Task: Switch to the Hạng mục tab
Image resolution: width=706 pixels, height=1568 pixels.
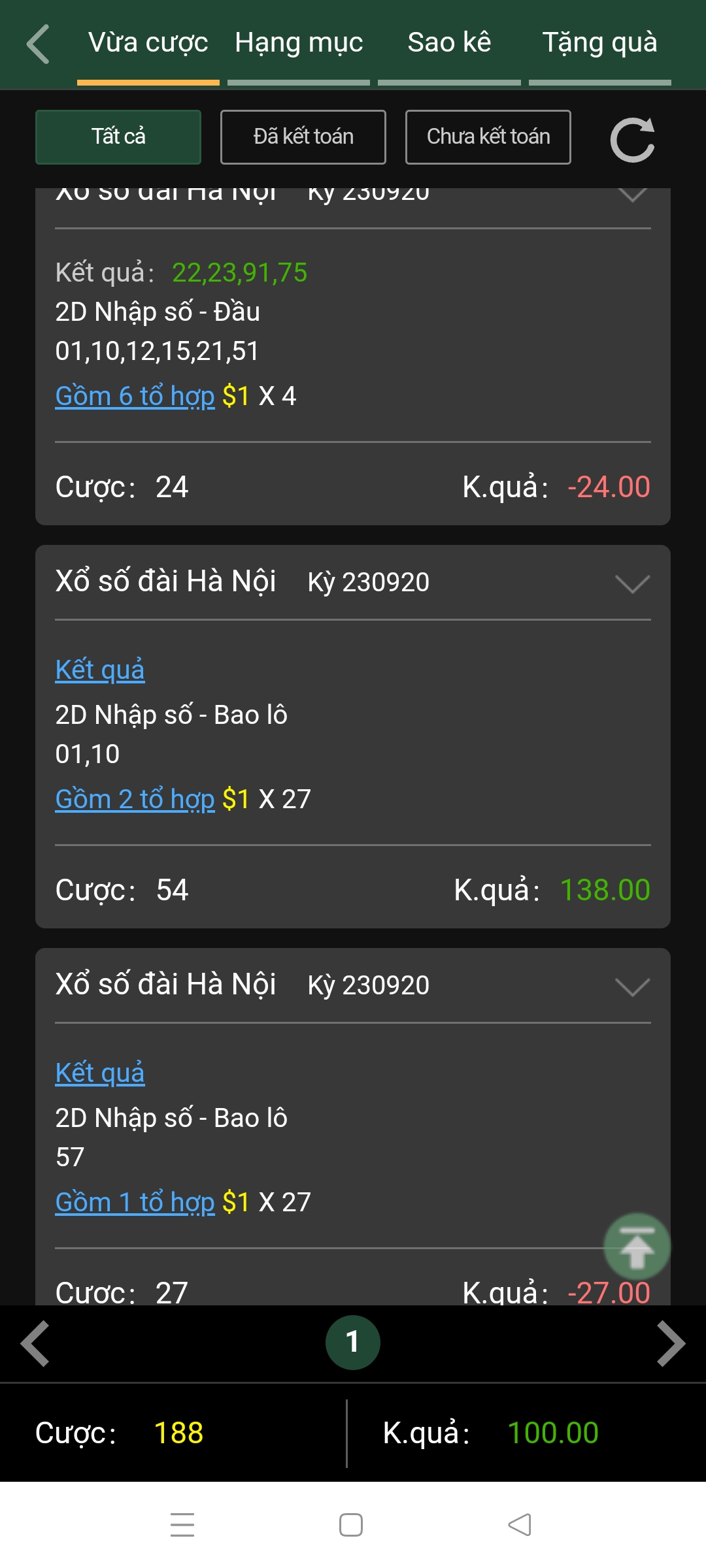Action: click(x=299, y=43)
